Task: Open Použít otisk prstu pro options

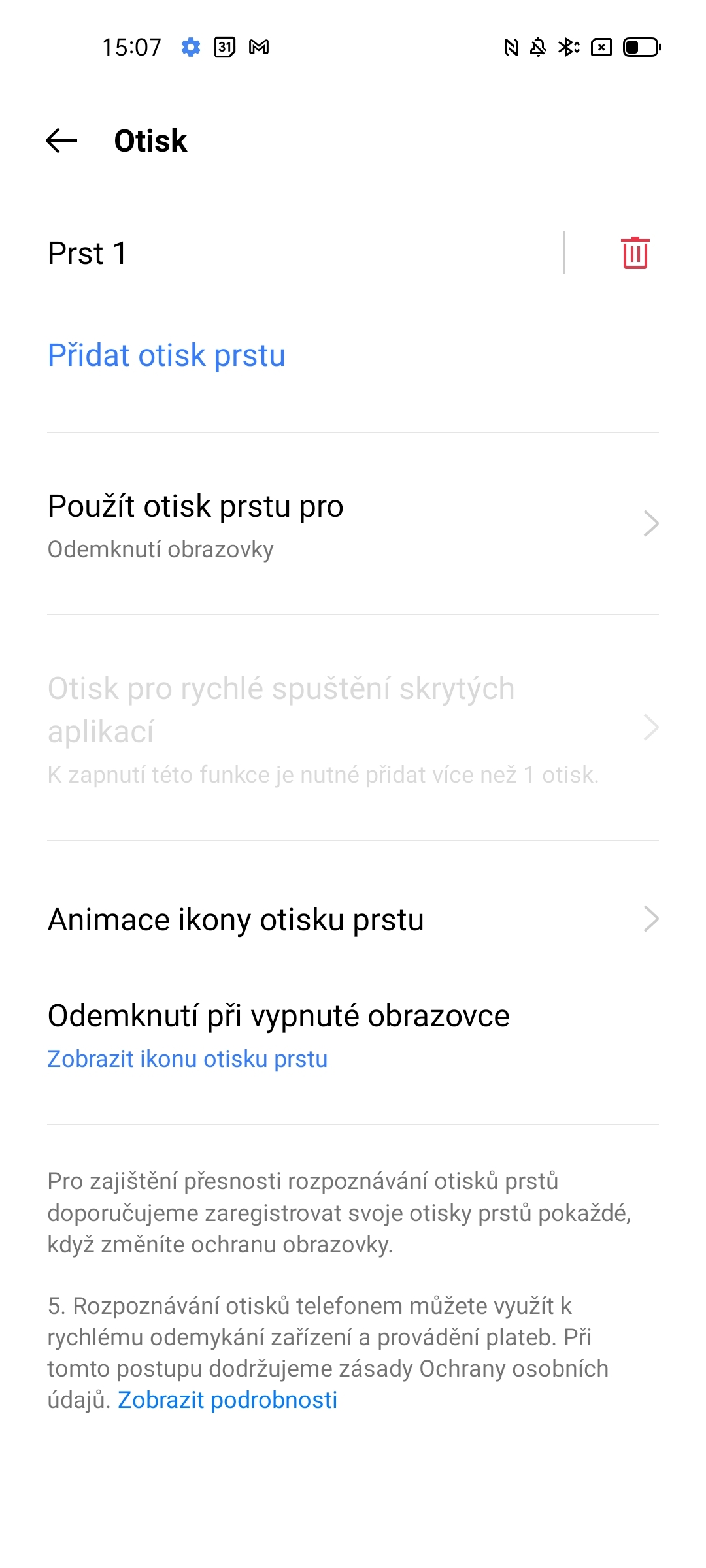Action: pos(353,523)
